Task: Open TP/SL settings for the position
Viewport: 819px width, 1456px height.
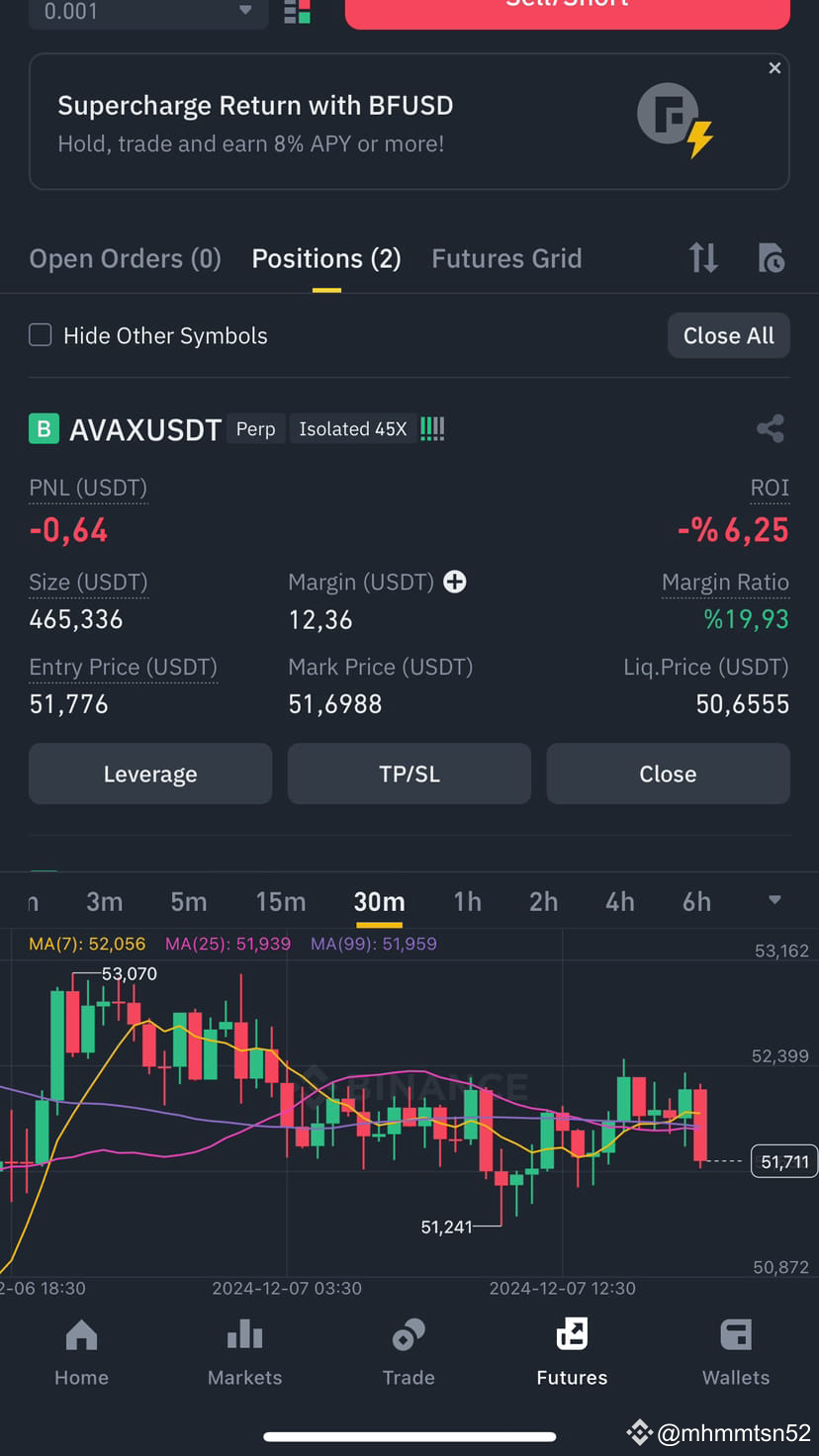Action: pyautogui.click(x=409, y=773)
